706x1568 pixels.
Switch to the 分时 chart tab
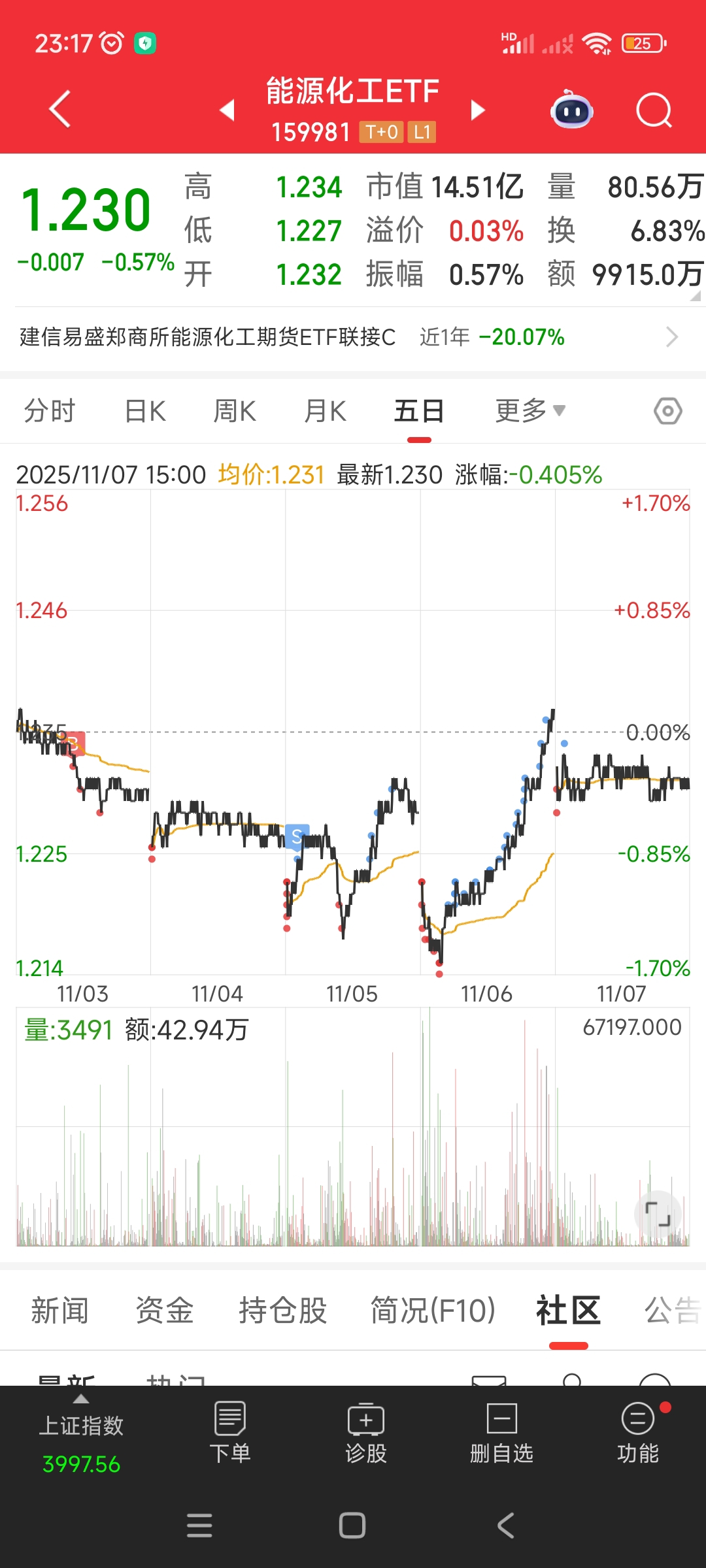[50, 412]
